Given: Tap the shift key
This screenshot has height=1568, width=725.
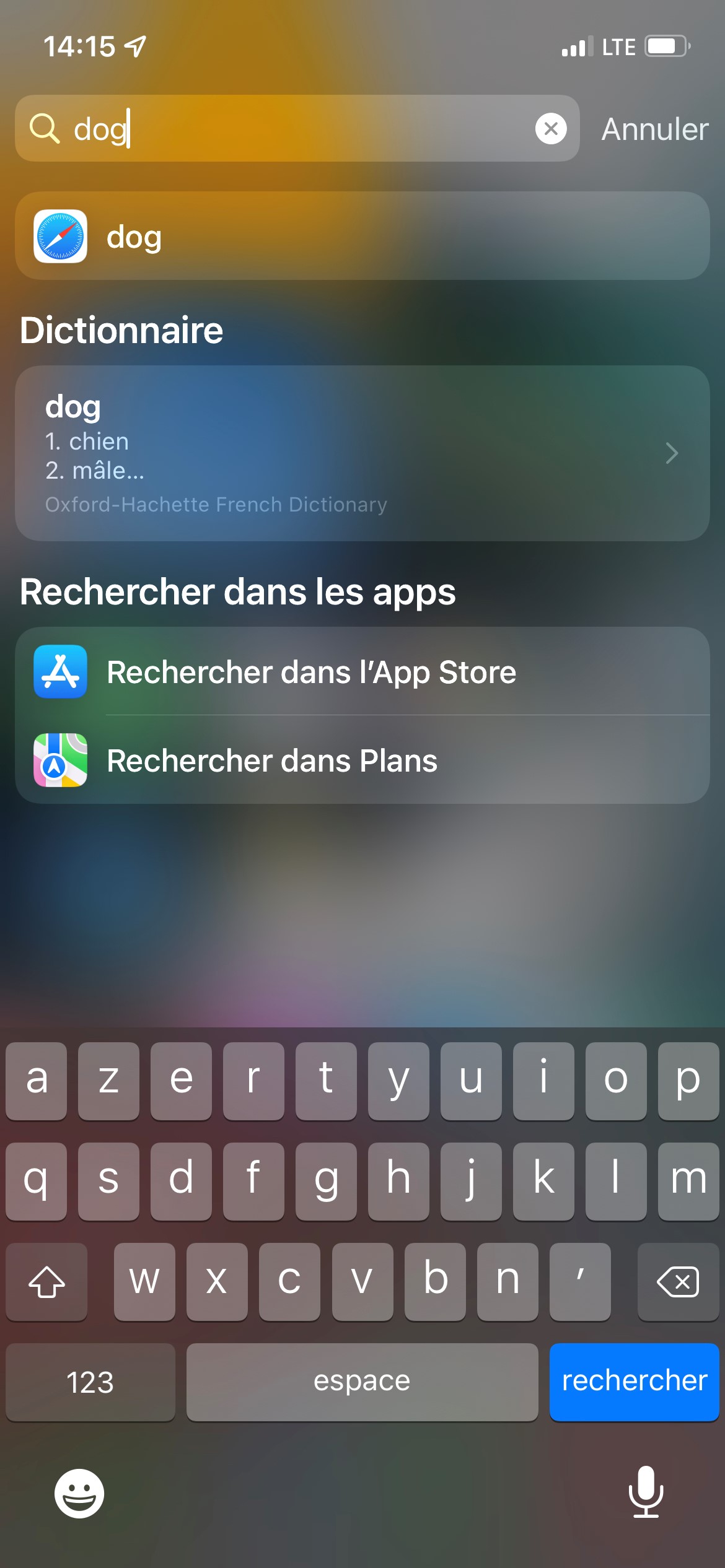Looking at the screenshot, I should pyautogui.click(x=47, y=1281).
